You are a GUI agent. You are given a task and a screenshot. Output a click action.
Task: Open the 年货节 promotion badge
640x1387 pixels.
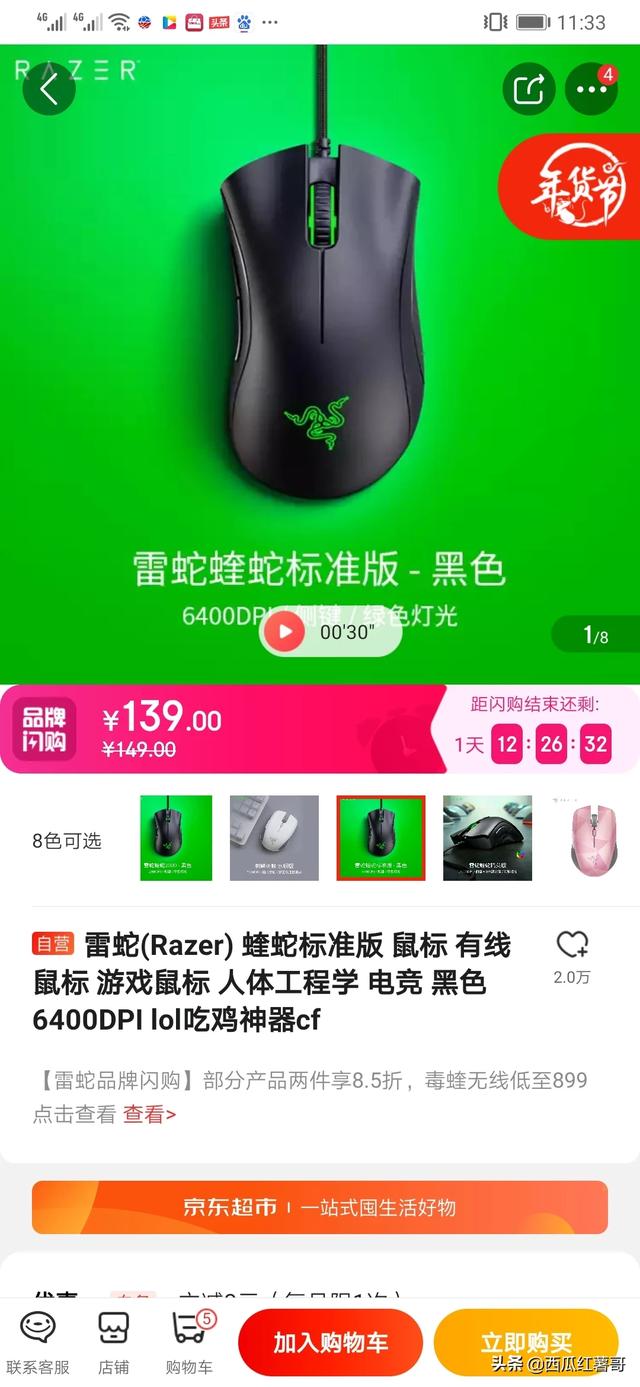(572, 189)
